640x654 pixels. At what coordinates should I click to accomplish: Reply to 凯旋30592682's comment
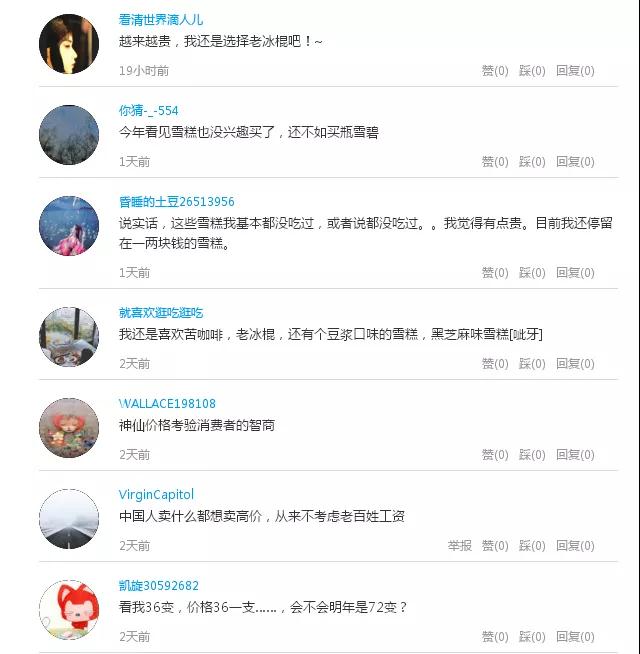(x=575, y=637)
